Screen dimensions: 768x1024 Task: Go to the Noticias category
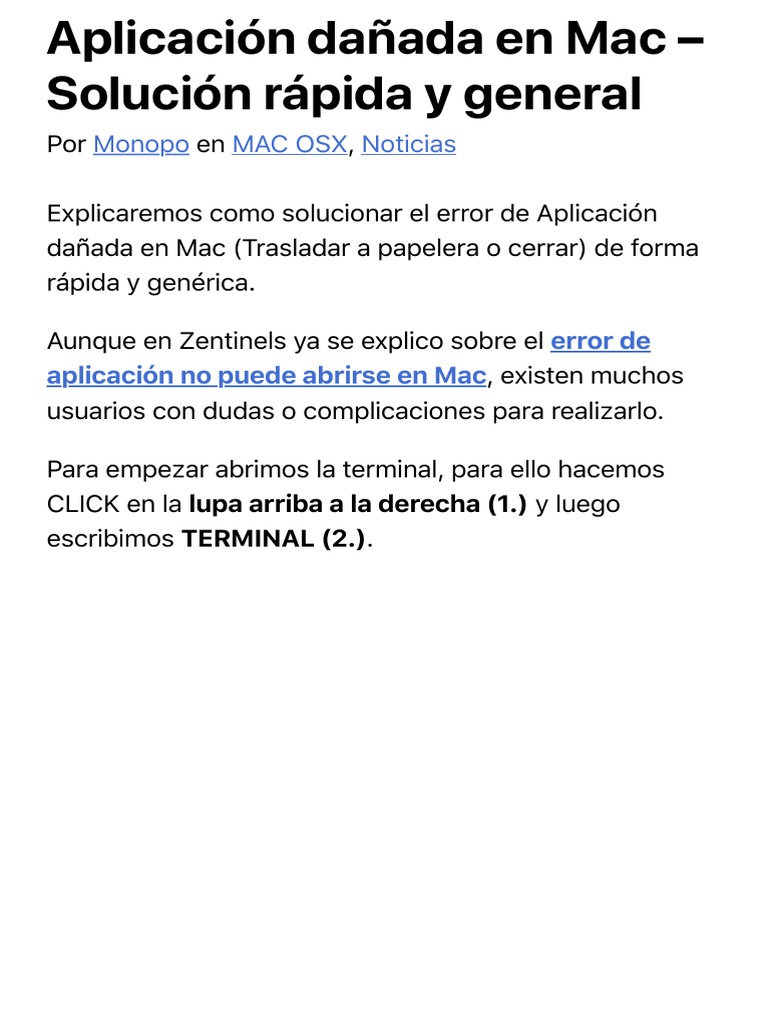pos(409,144)
